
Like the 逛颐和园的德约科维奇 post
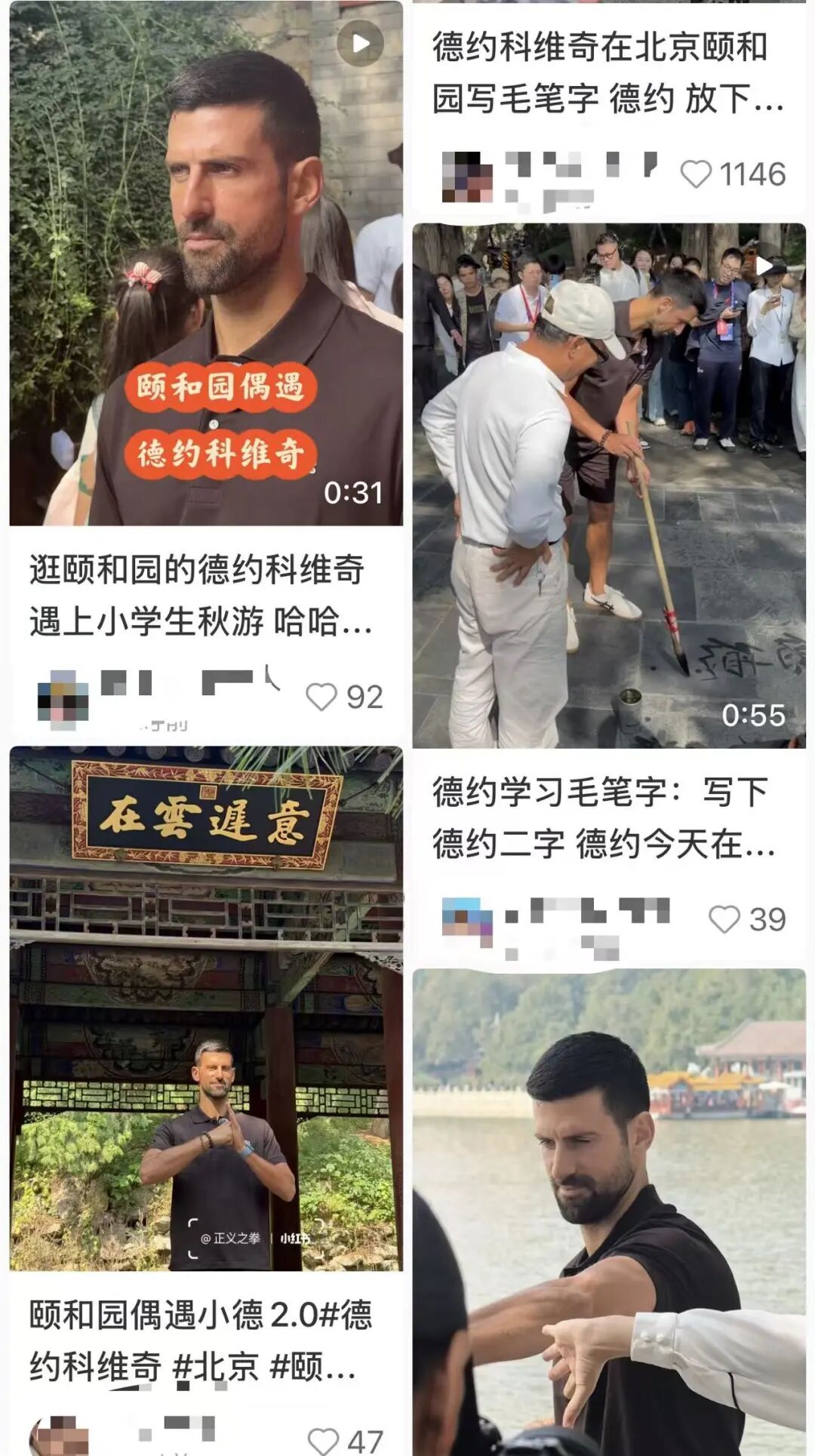[321, 697]
